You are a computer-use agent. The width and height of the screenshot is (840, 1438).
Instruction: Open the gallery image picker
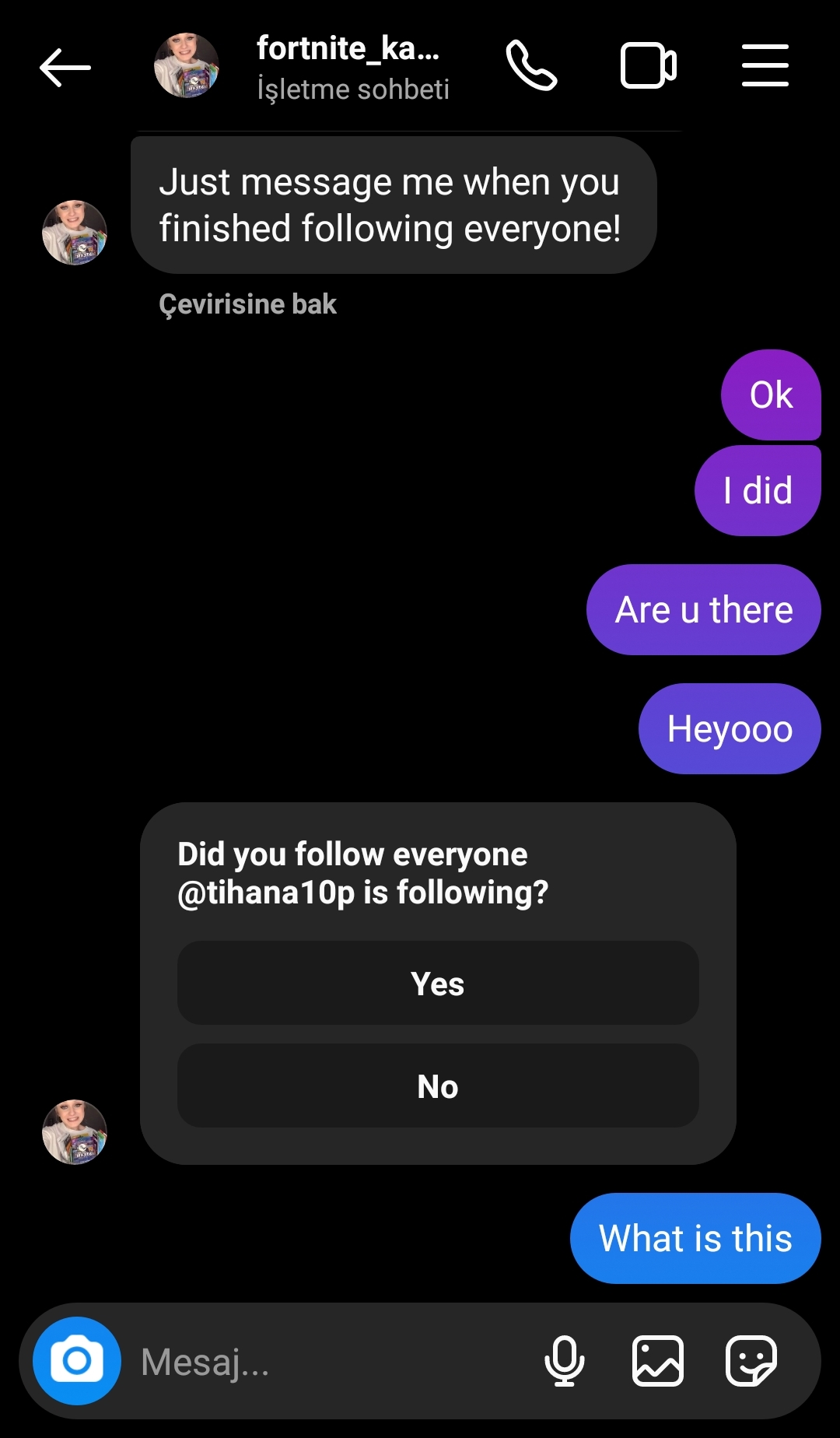click(x=658, y=1361)
